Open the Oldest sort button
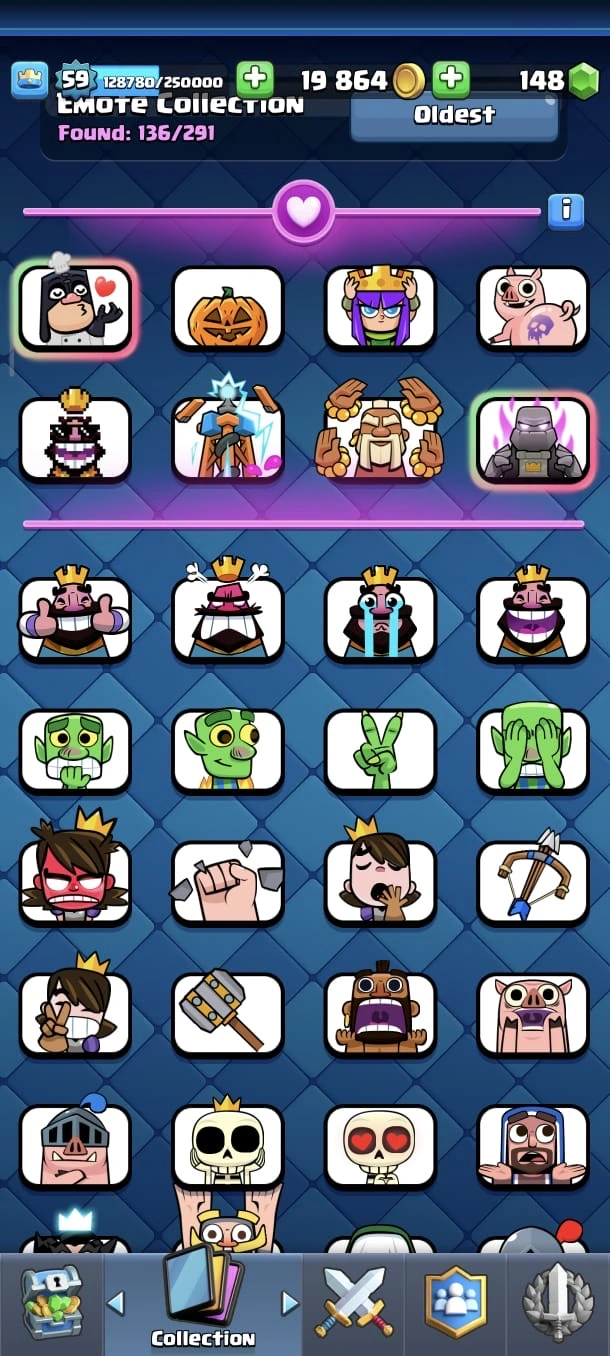610x1356 pixels. coord(454,116)
